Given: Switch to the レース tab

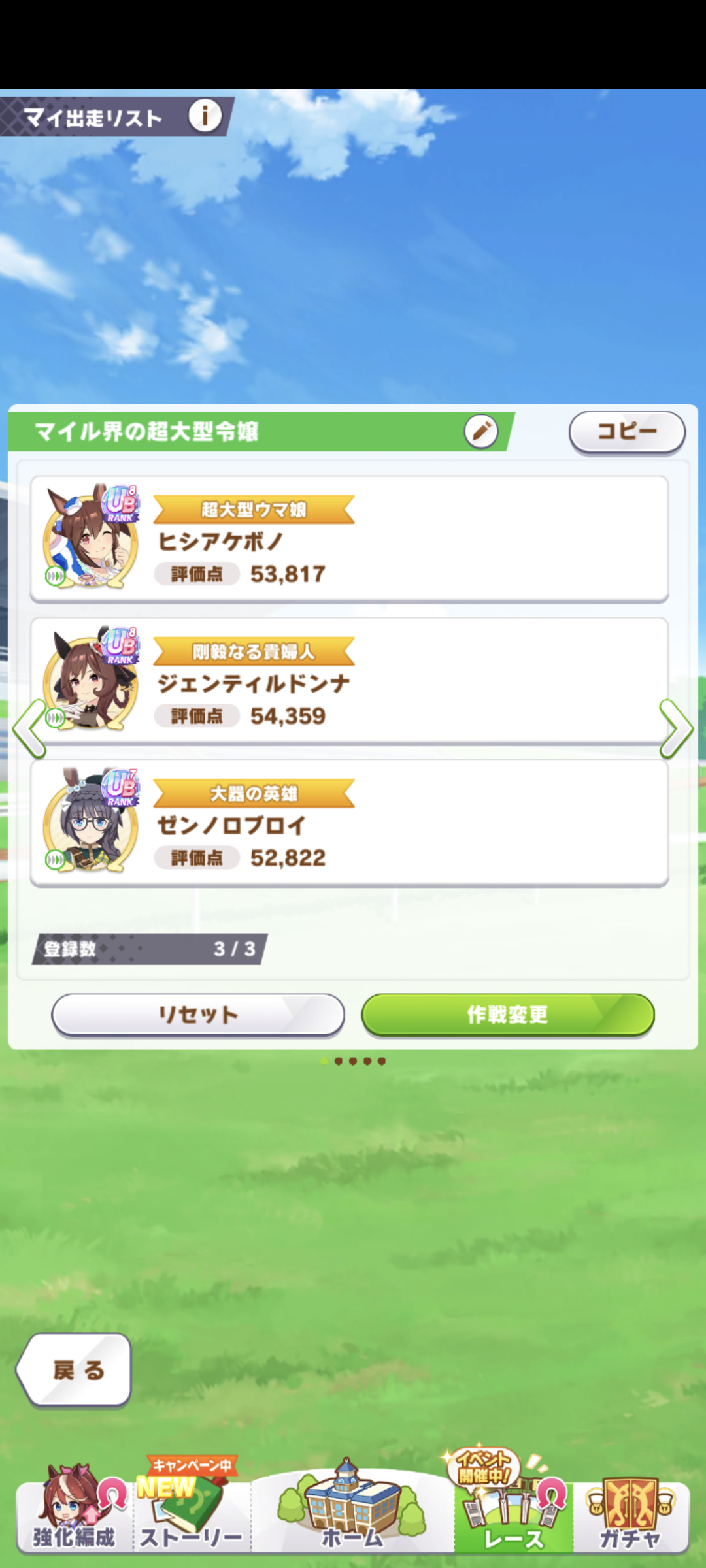Looking at the screenshot, I should pyautogui.click(x=513, y=1511).
